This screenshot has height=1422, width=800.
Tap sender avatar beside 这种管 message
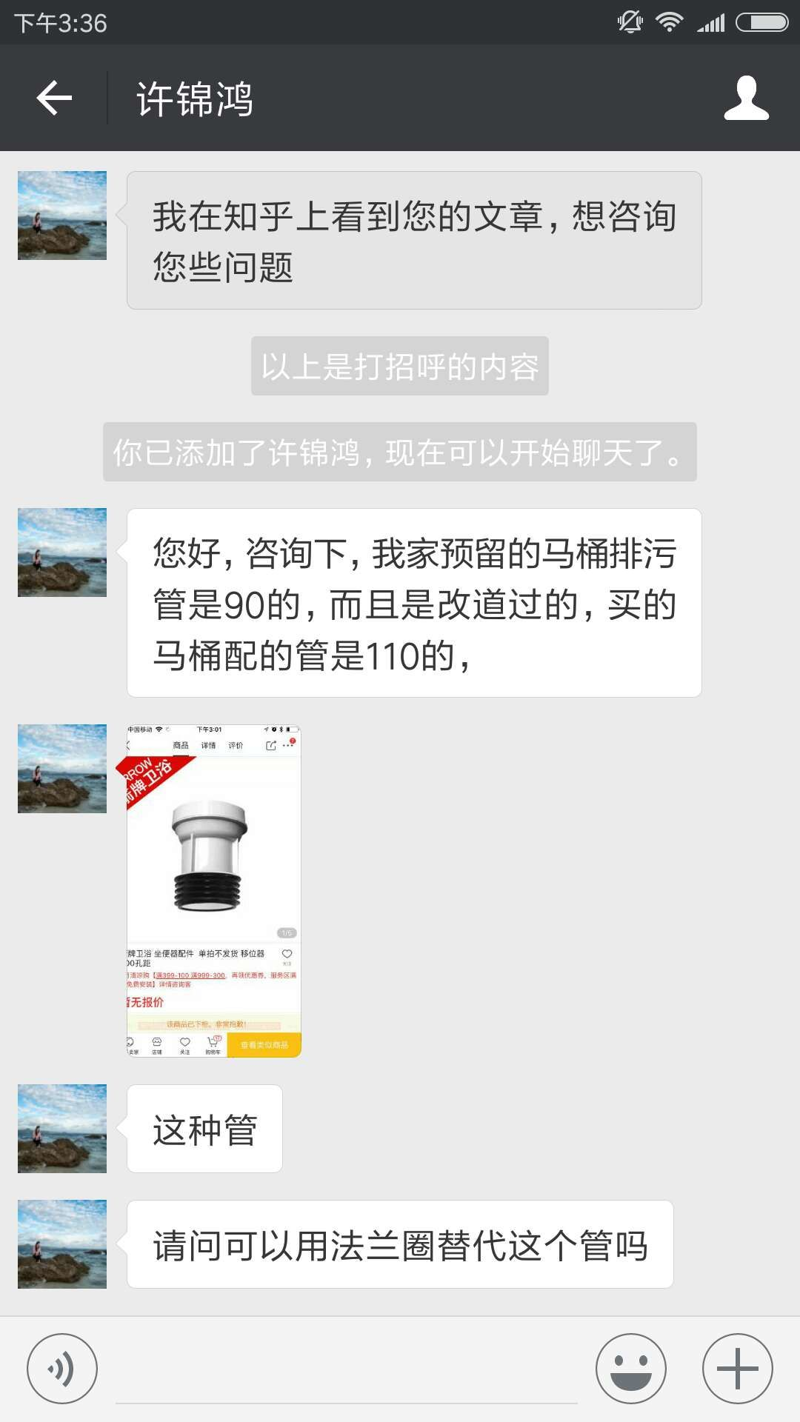[62, 1128]
